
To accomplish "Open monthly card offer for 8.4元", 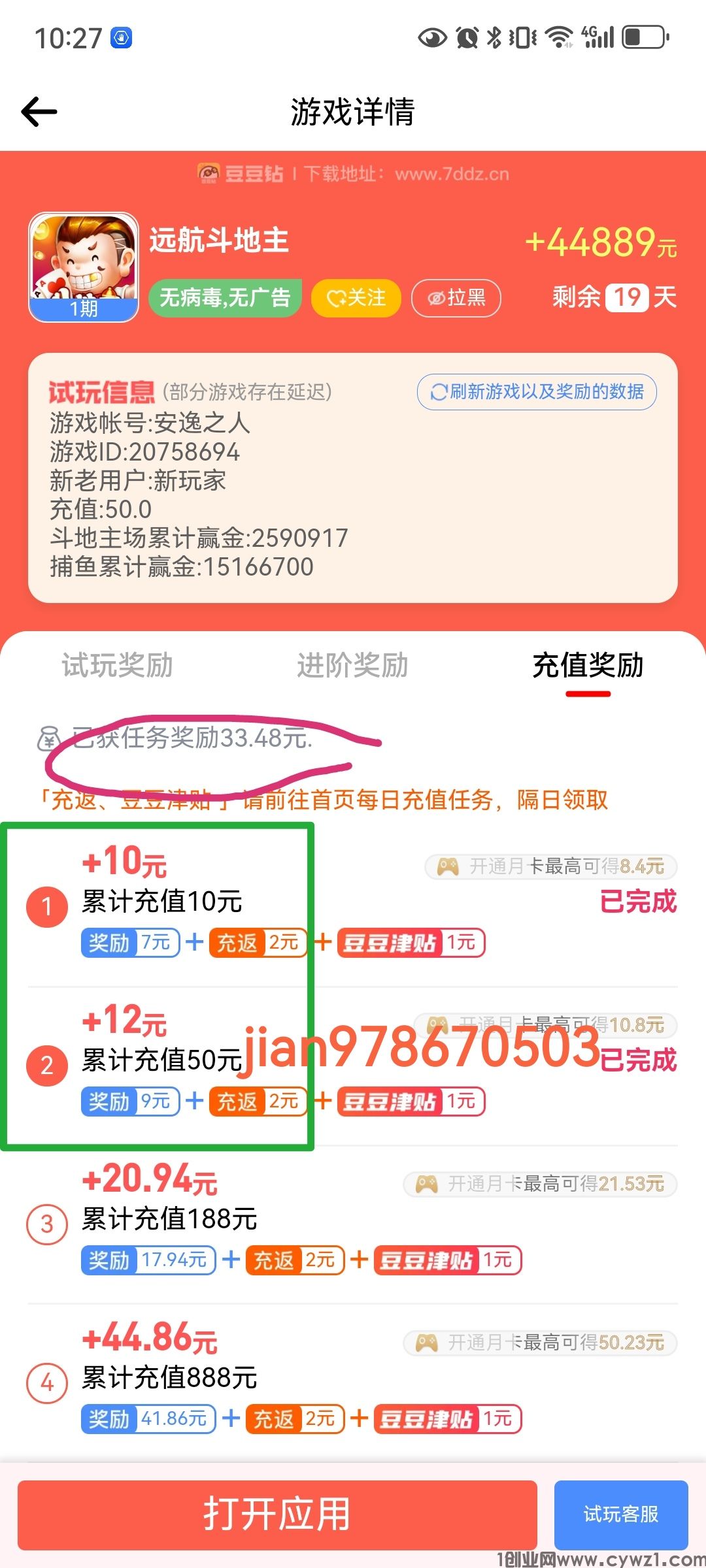I will [x=550, y=867].
